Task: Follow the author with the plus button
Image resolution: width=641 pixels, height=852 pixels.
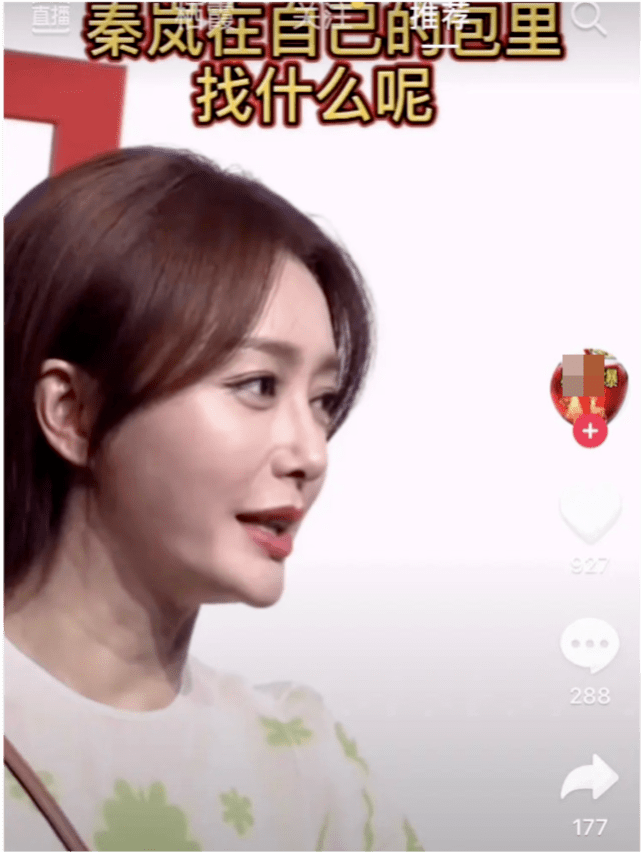Action: [590, 431]
